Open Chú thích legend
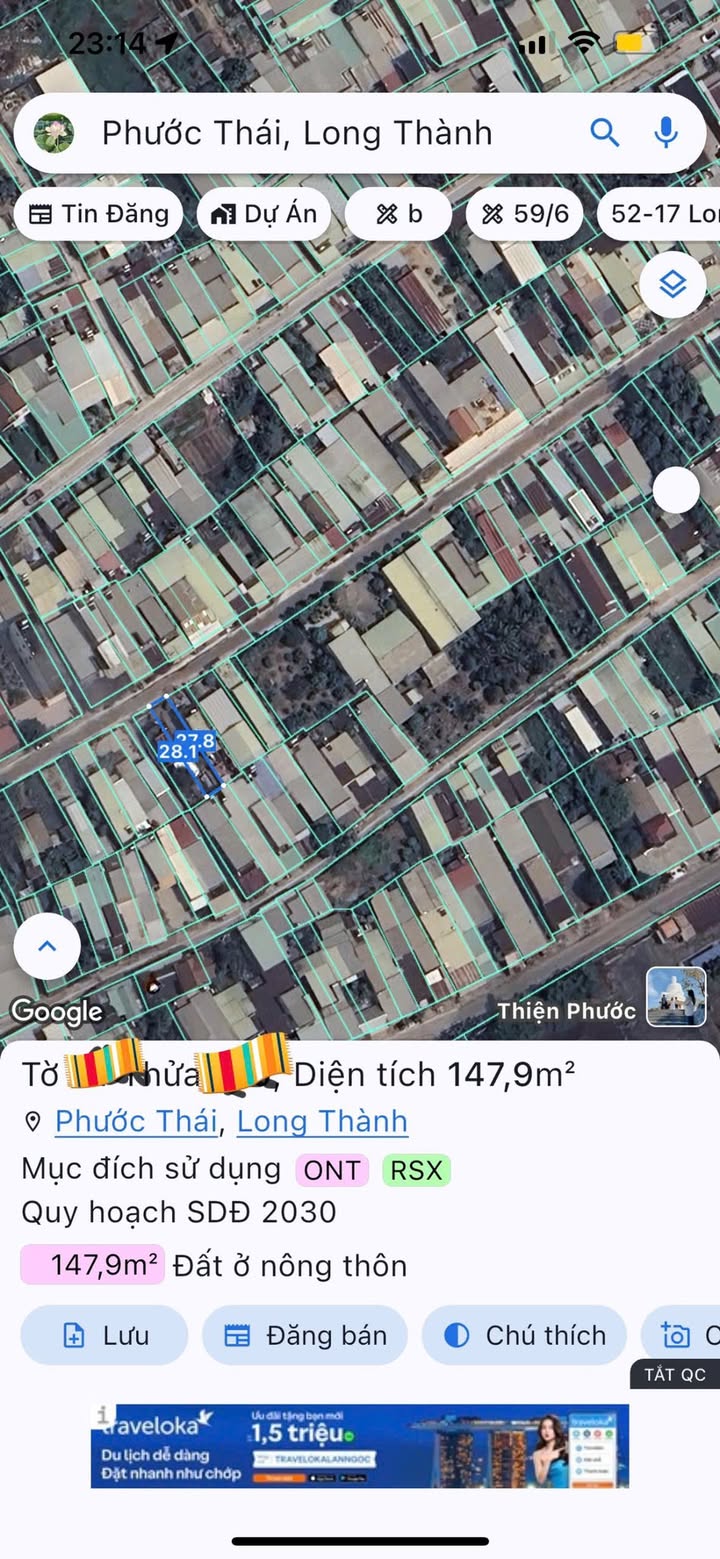Screen dimensions: 720x1559 click(524, 1335)
